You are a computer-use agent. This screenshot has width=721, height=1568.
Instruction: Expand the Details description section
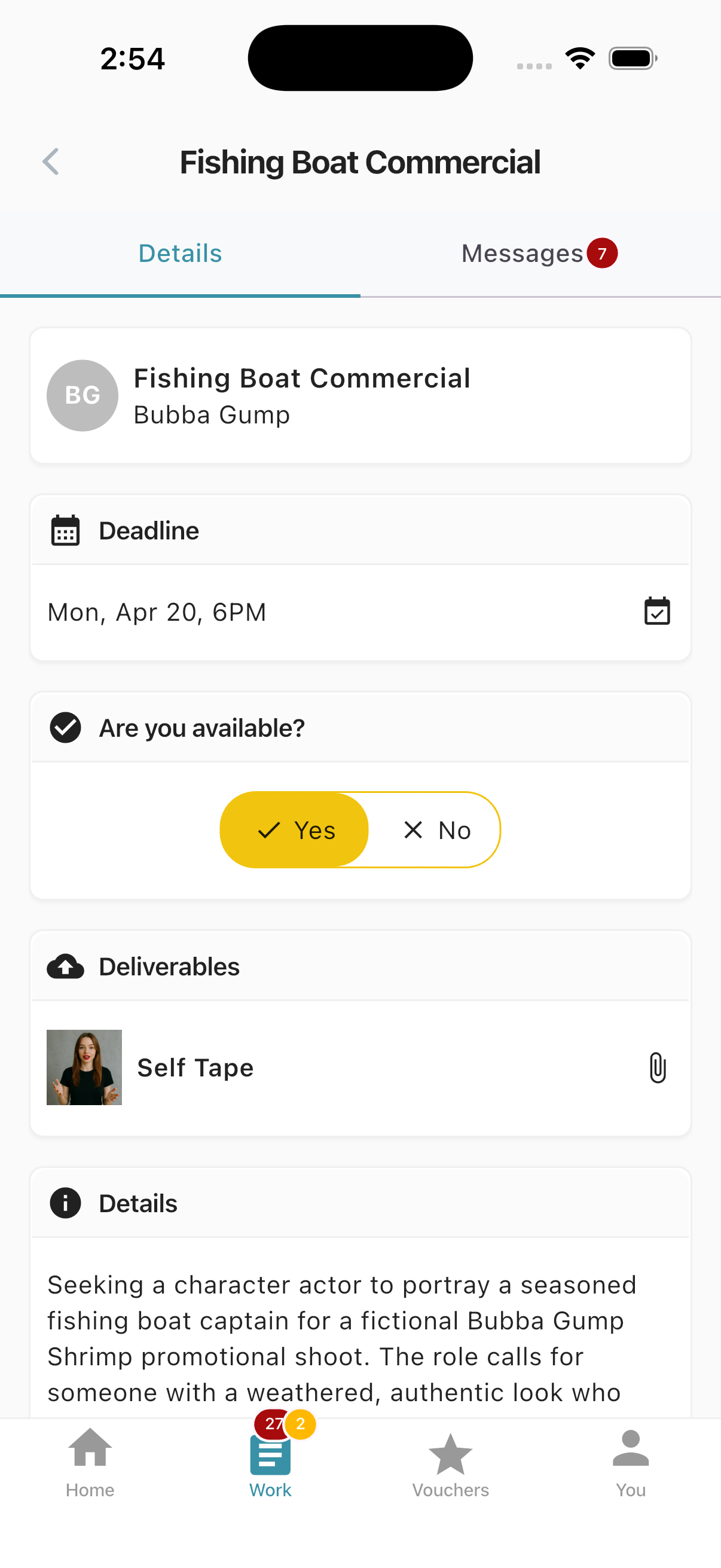pos(360,1202)
